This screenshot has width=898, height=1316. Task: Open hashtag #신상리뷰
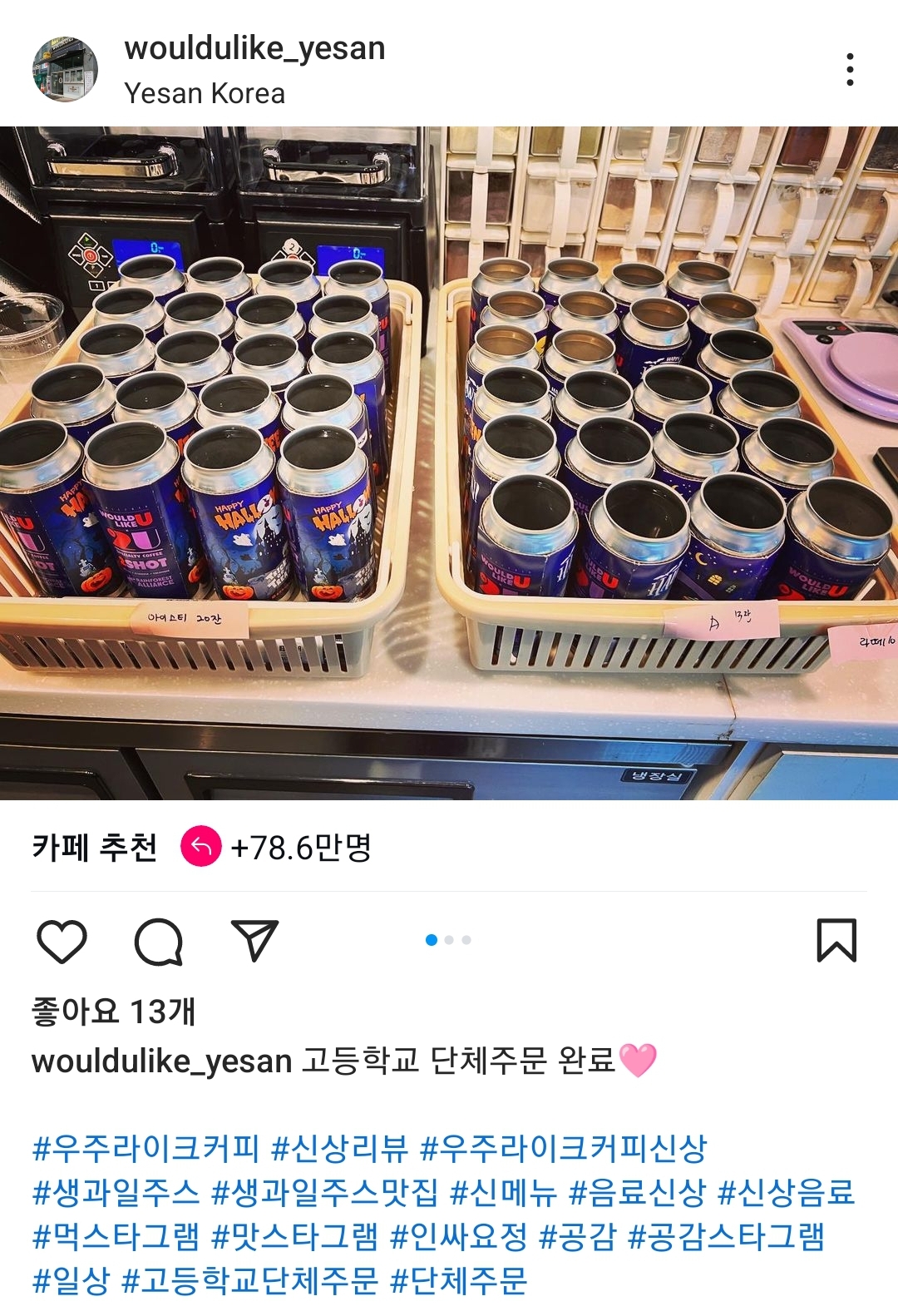pyautogui.click(x=340, y=1149)
